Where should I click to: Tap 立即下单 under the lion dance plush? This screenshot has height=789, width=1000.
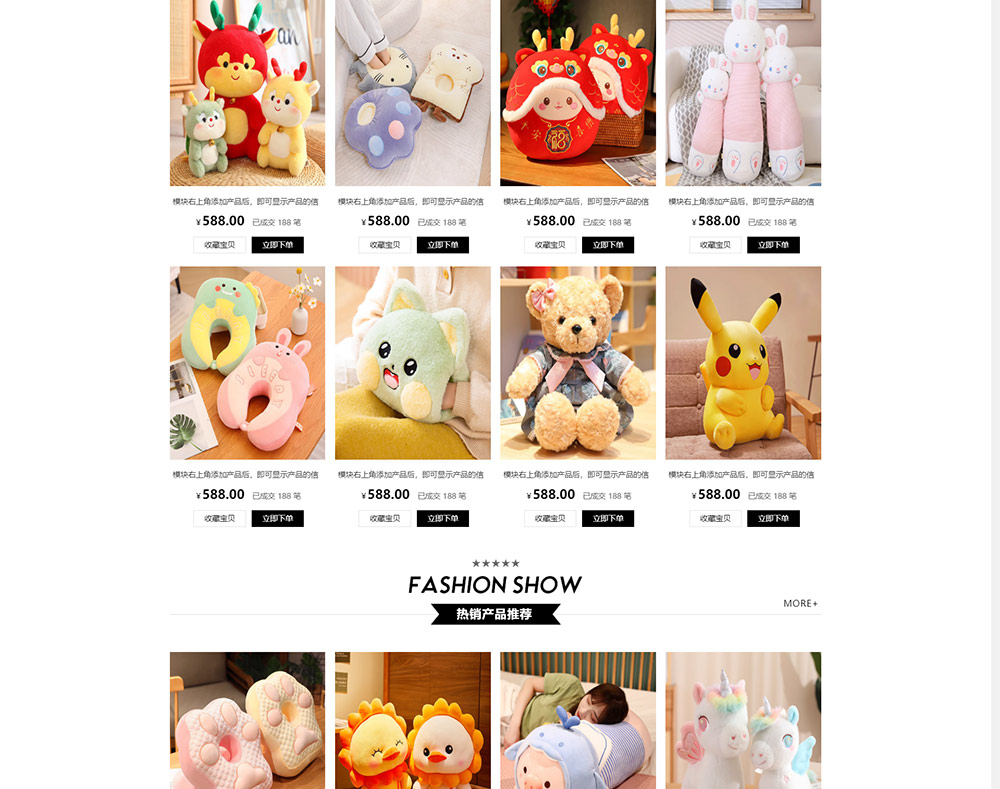coord(608,245)
